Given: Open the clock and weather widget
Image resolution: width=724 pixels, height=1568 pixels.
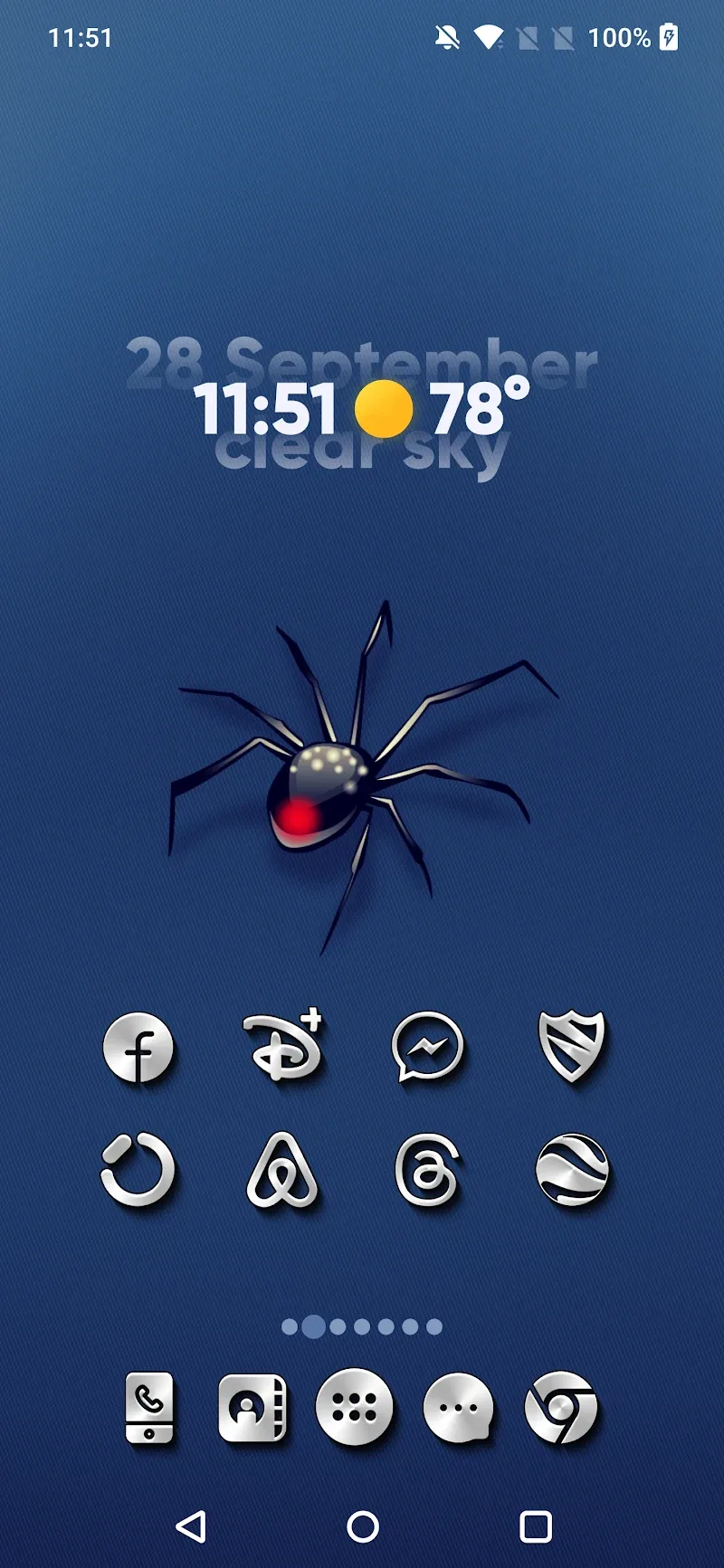Looking at the screenshot, I should point(362,407).
